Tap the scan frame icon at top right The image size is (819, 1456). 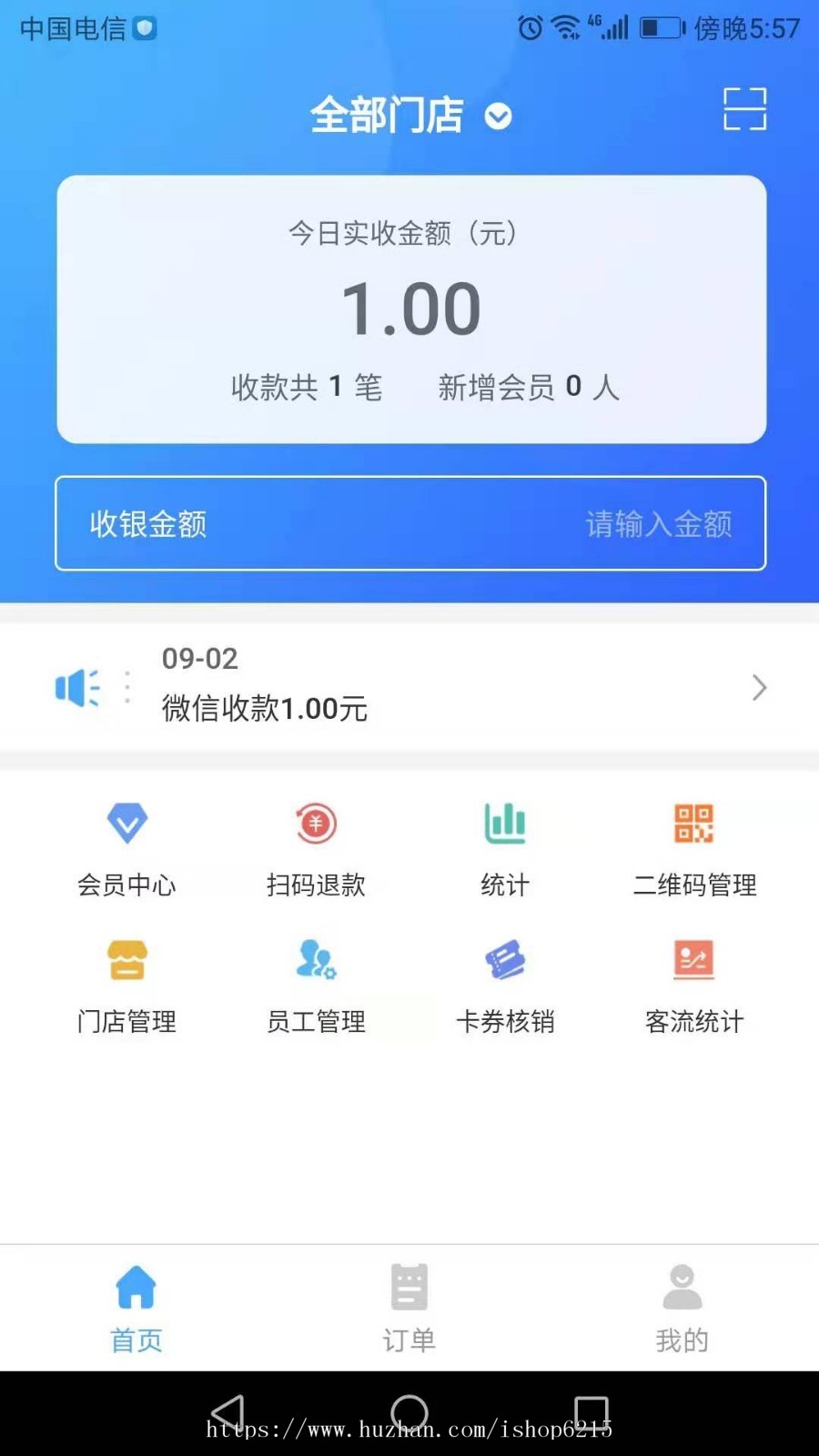pyautogui.click(x=745, y=109)
